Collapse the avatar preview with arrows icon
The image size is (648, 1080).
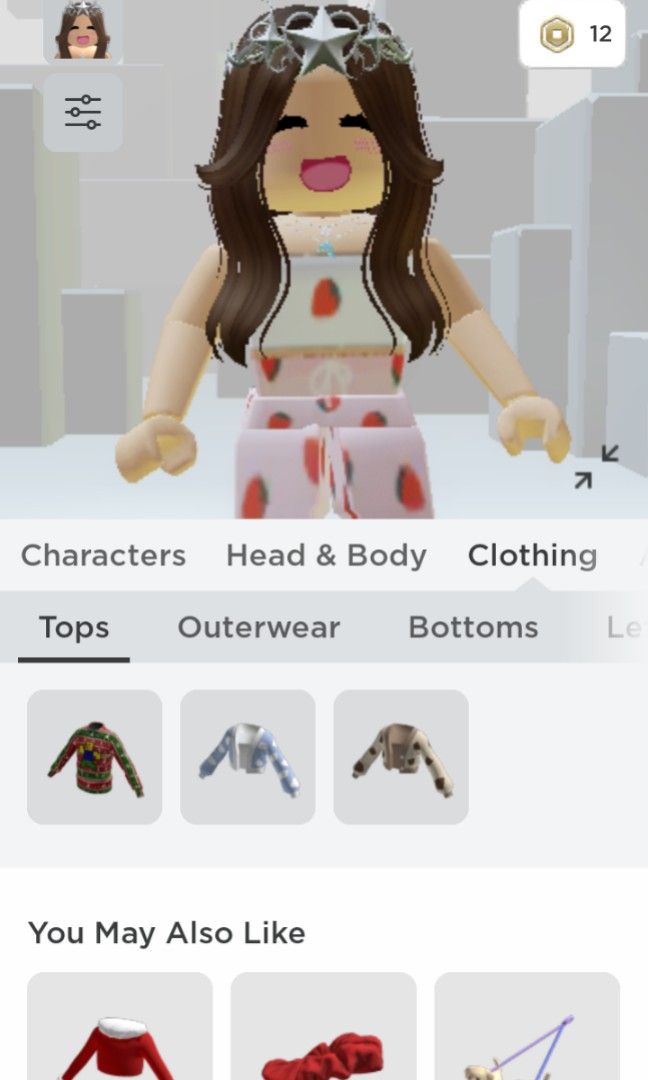click(596, 468)
